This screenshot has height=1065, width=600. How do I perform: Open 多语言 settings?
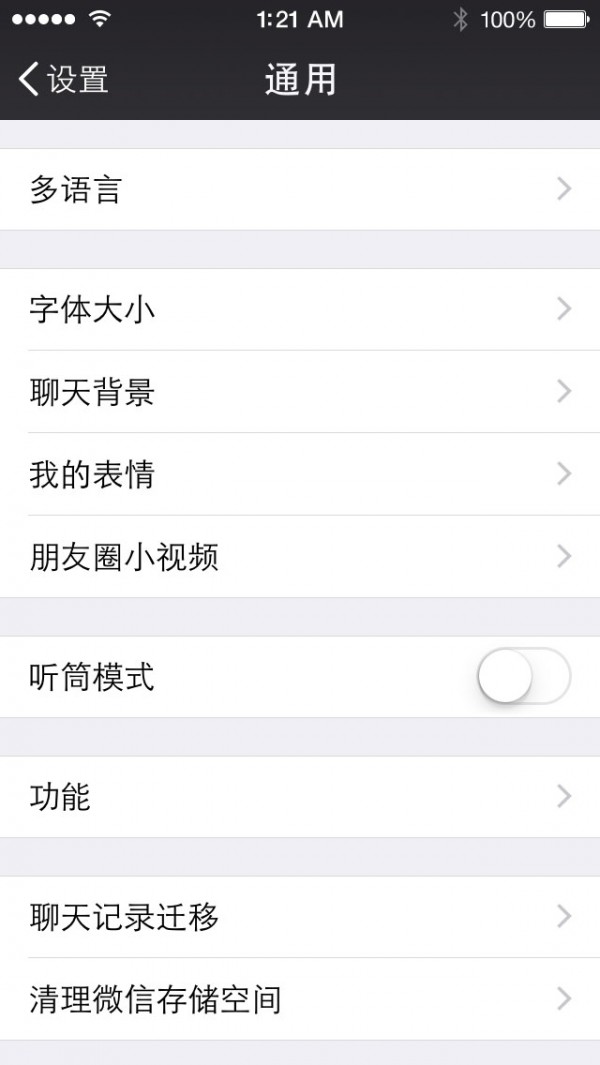point(300,189)
